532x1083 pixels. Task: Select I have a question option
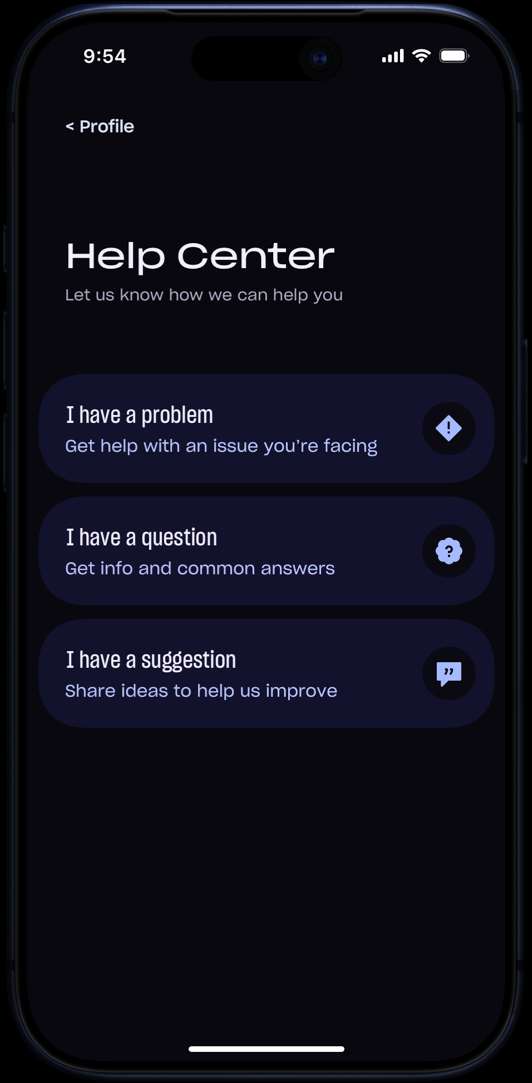pos(266,551)
